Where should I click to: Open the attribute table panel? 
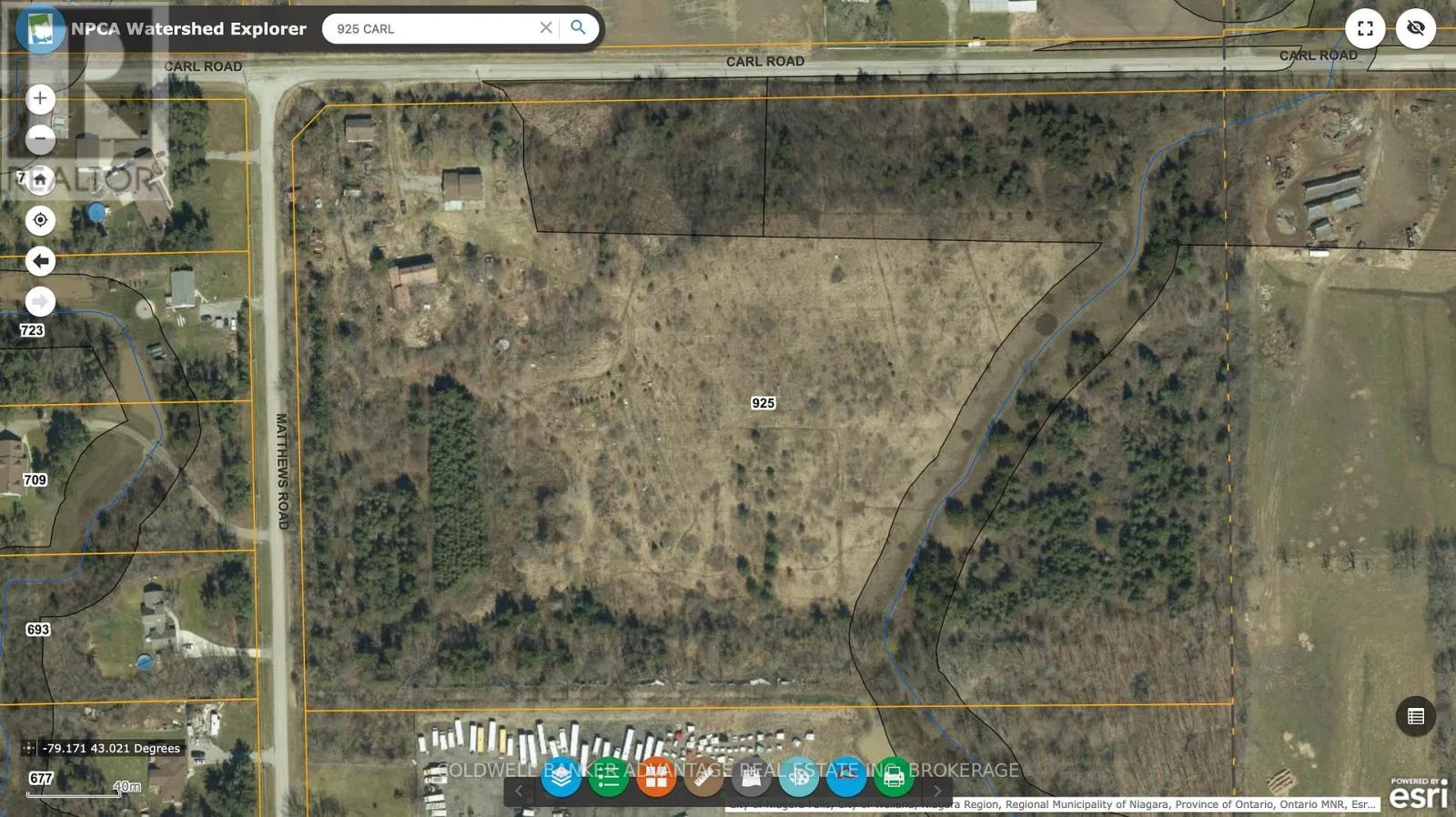tap(1415, 716)
